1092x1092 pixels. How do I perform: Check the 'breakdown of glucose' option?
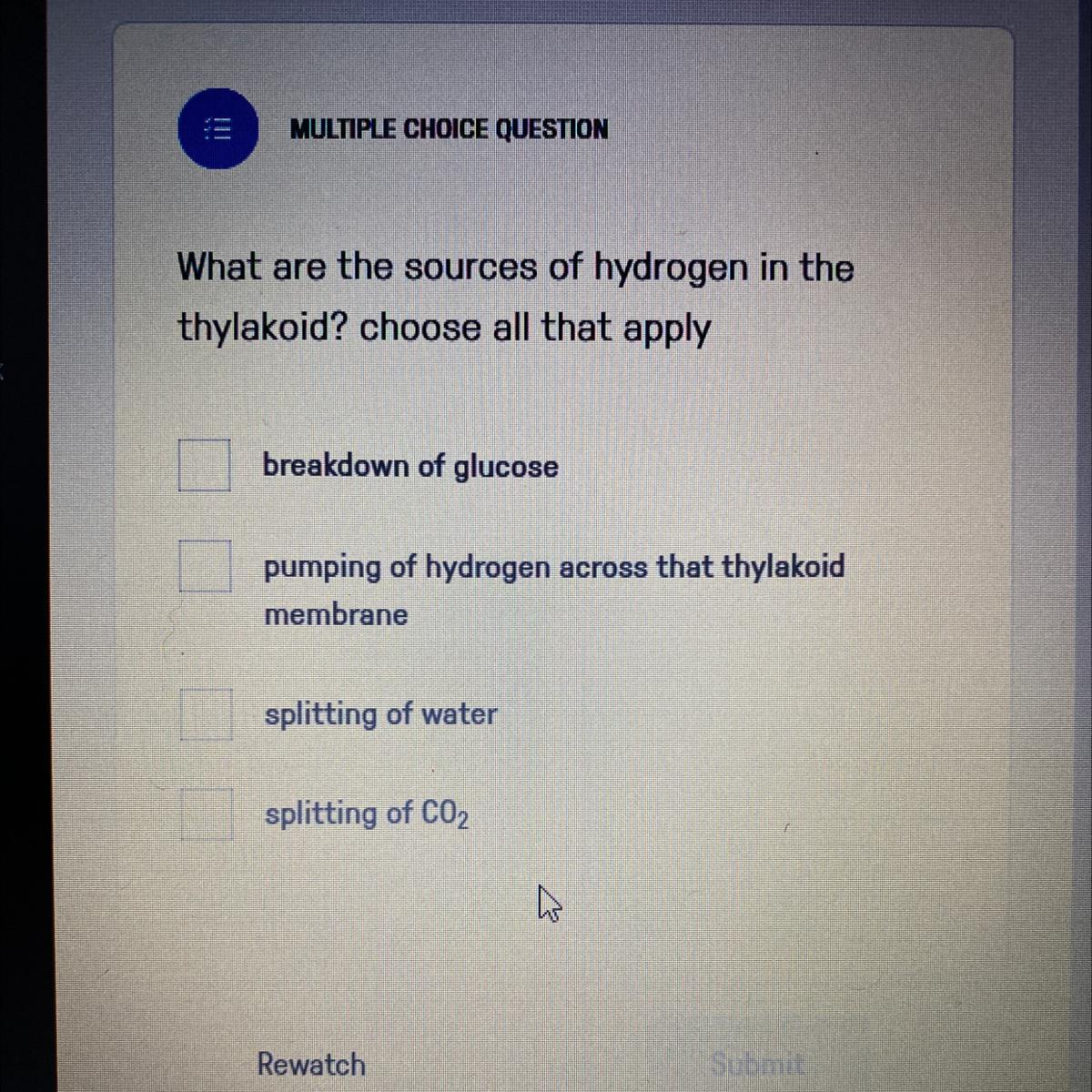(205, 466)
